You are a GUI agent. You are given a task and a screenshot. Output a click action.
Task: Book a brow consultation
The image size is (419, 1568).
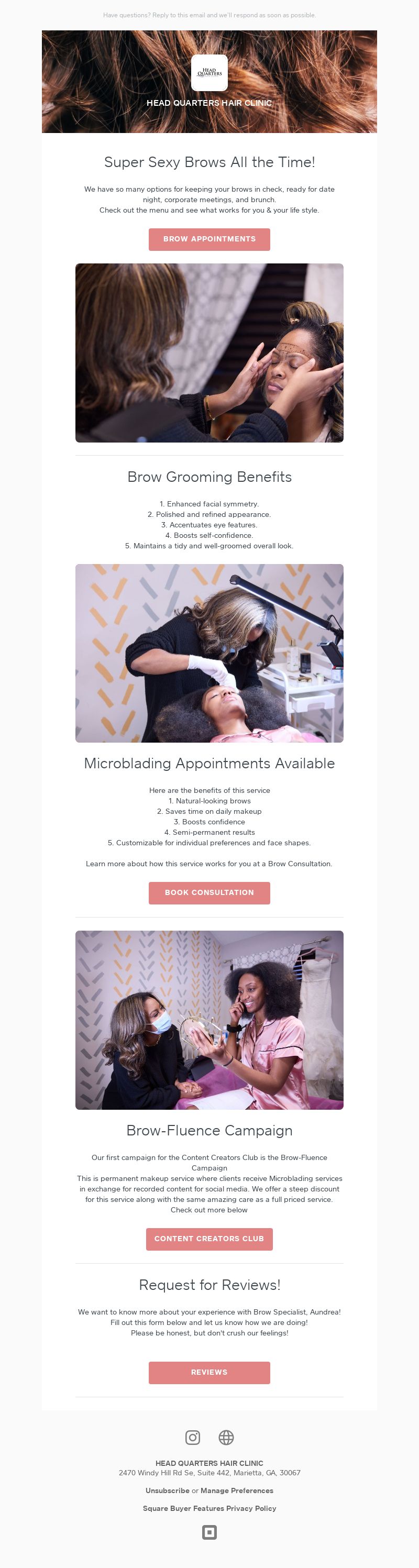pos(209,892)
